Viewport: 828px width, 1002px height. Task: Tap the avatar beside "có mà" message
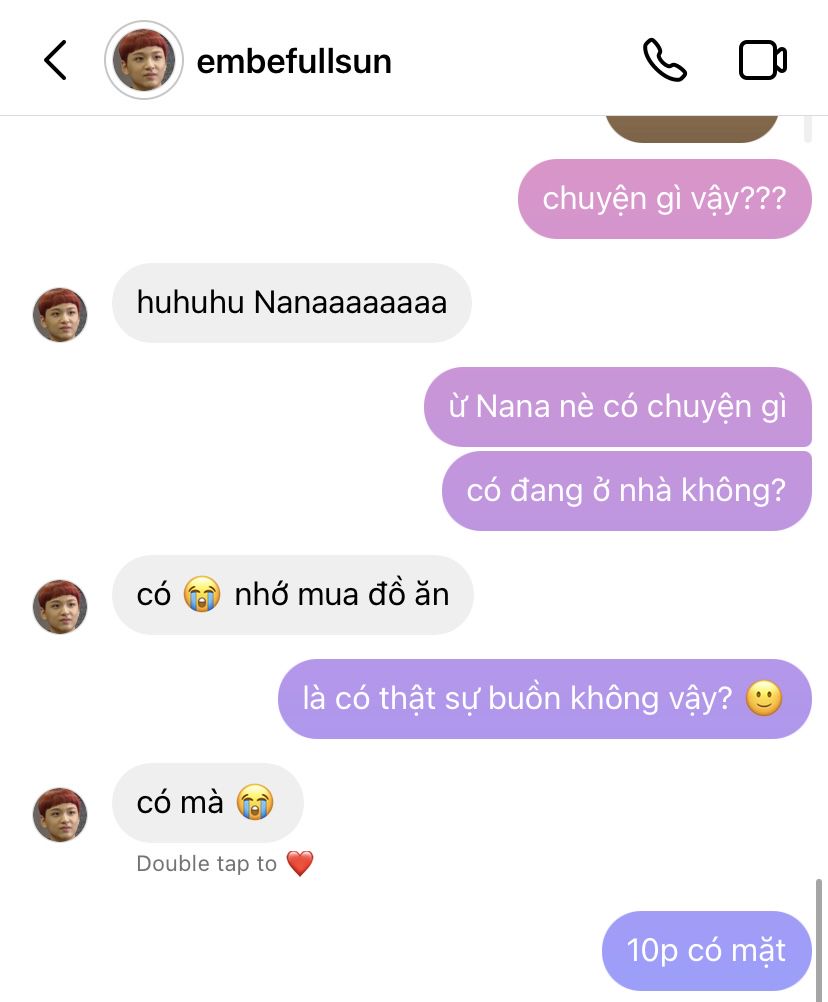(60, 815)
